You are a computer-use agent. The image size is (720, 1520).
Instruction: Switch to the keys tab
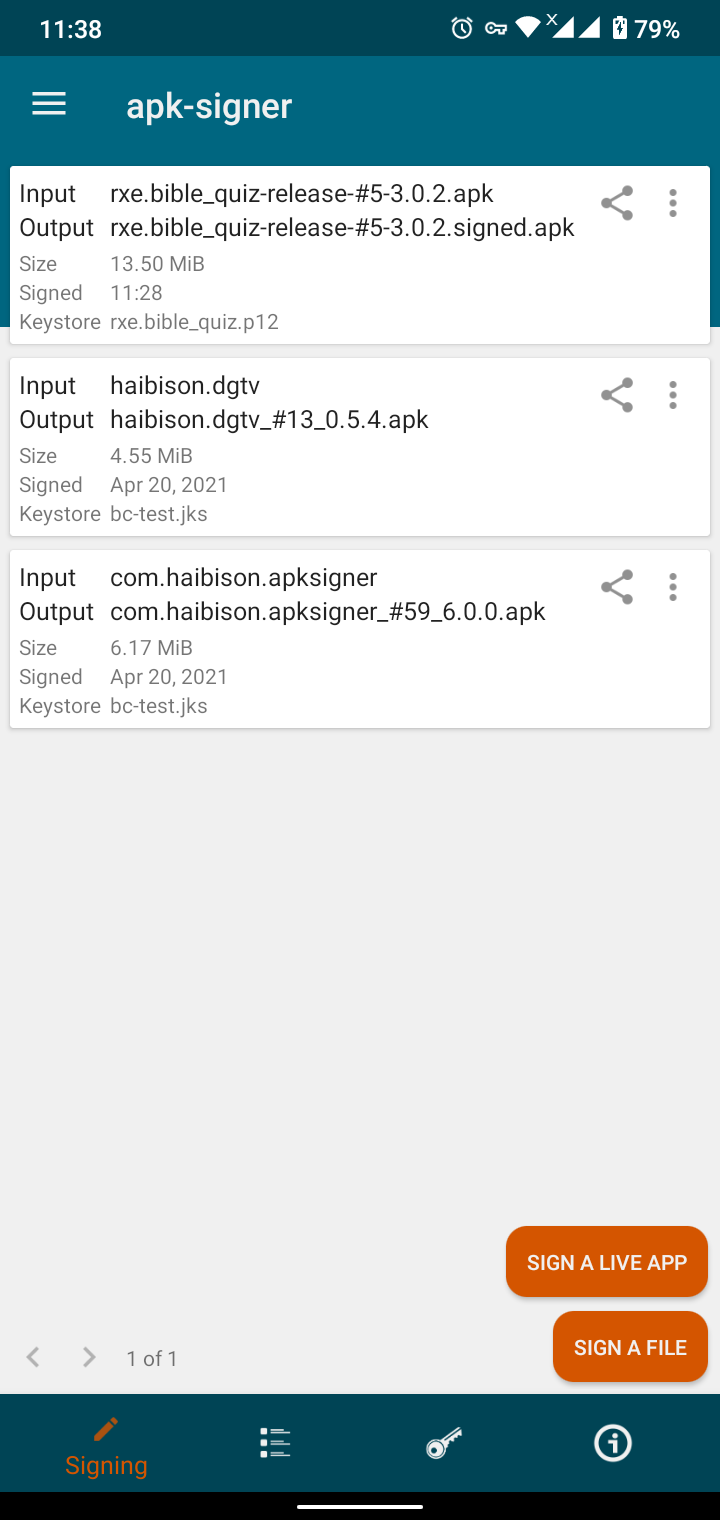click(443, 1443)
